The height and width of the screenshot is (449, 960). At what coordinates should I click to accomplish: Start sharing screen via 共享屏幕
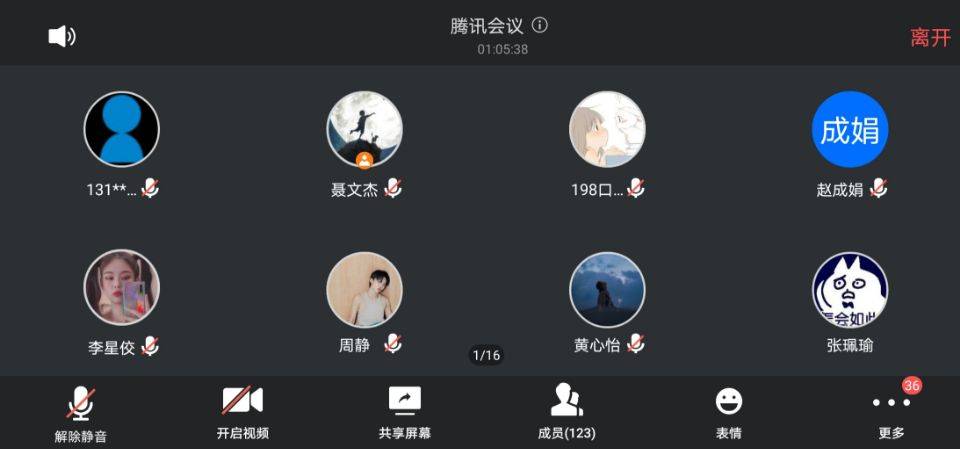(405, 412)
